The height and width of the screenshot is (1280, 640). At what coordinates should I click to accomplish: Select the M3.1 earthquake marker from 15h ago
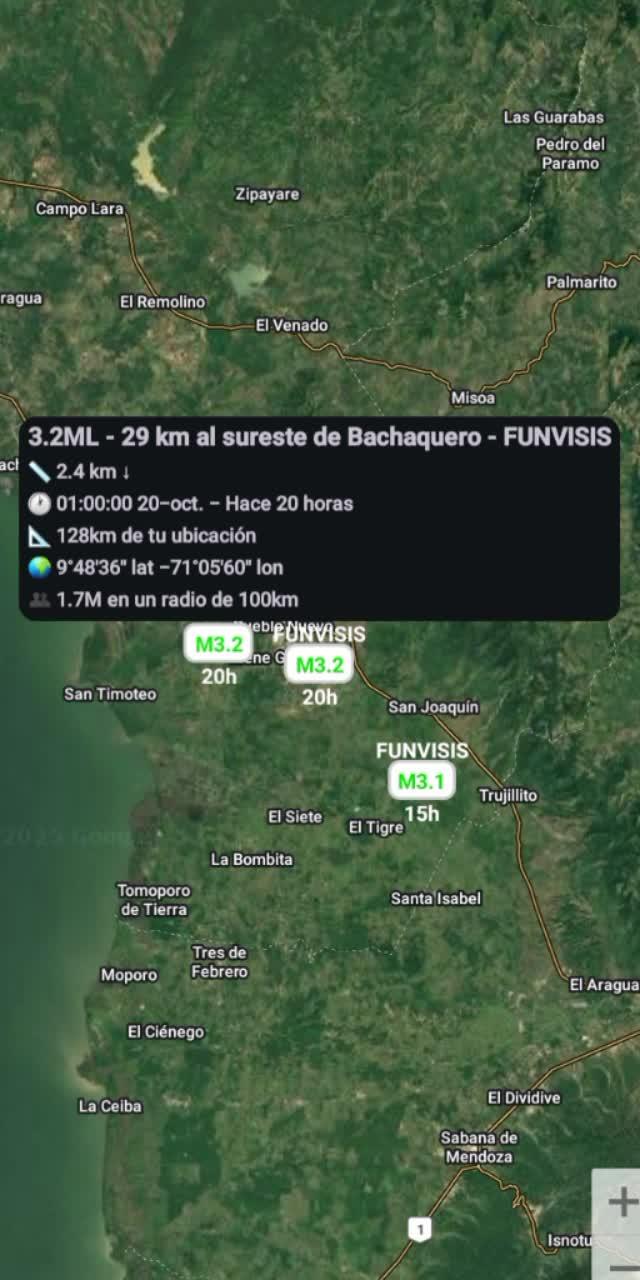[421, 781]
